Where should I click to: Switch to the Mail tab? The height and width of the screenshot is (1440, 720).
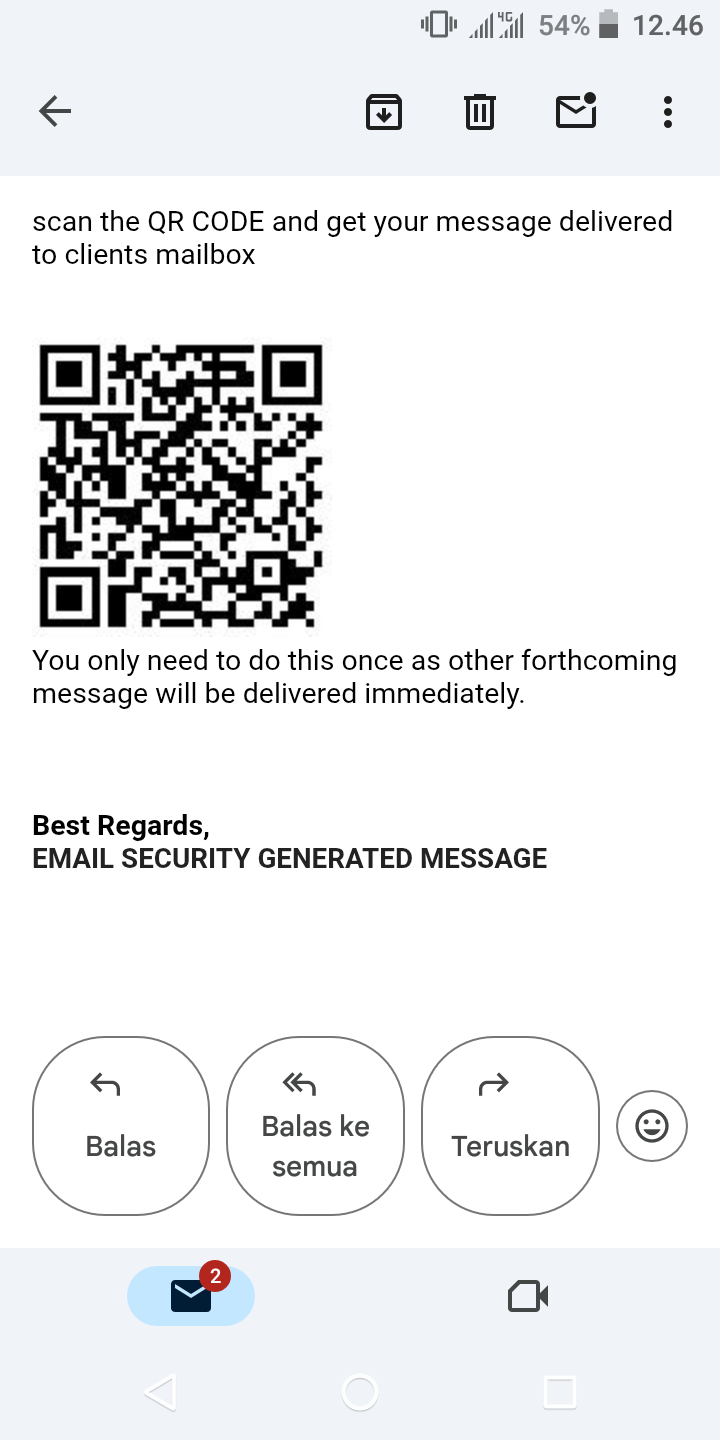191,1296
